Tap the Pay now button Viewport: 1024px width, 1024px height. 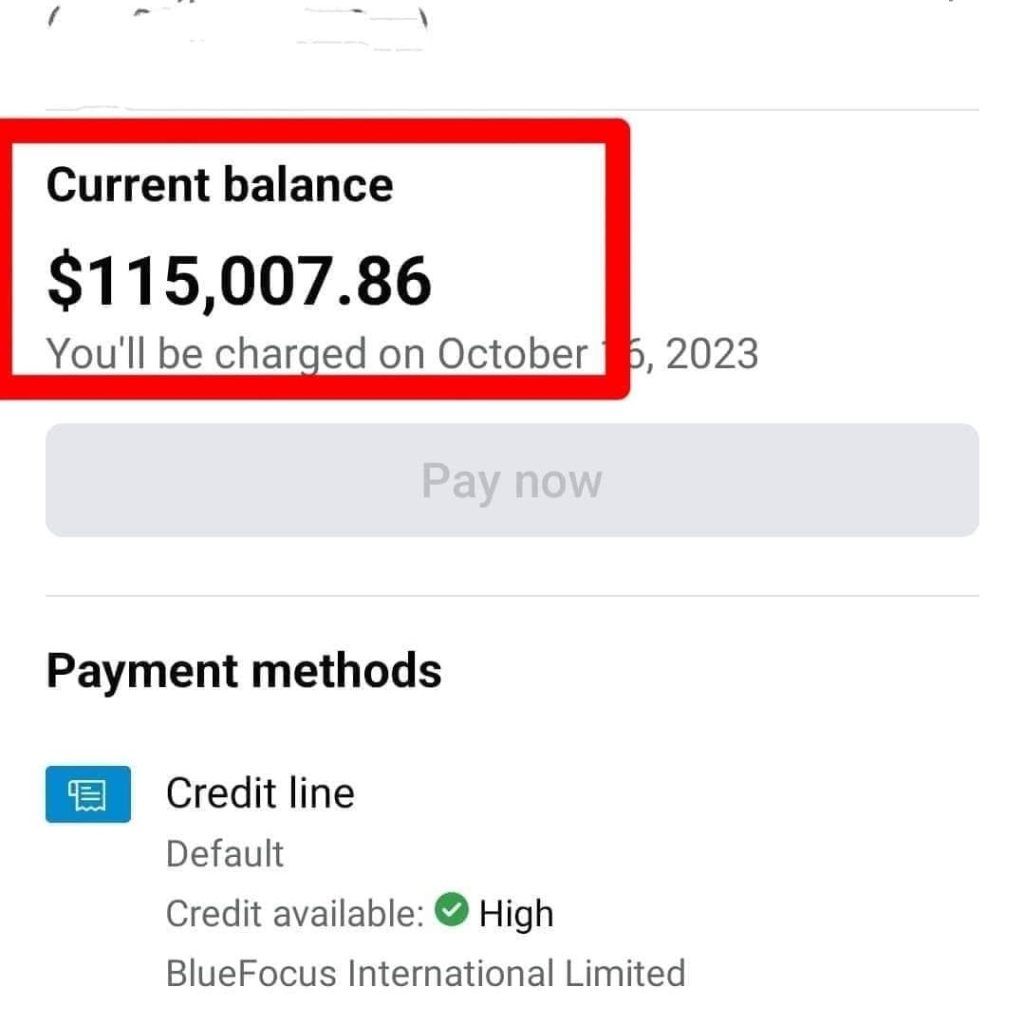pos(511,480)
